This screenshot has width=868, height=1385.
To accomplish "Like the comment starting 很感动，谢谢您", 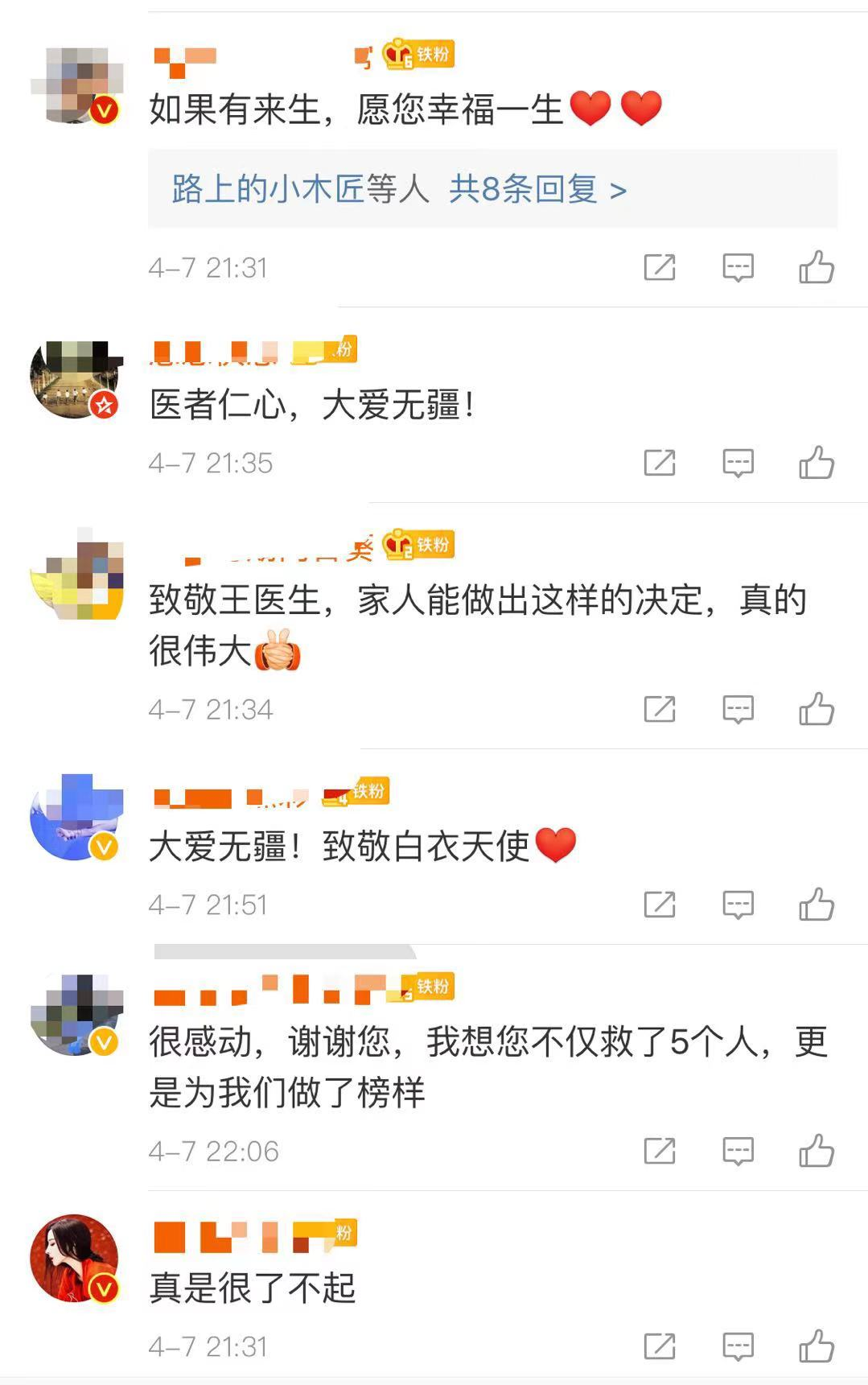I will (817, 1151).
